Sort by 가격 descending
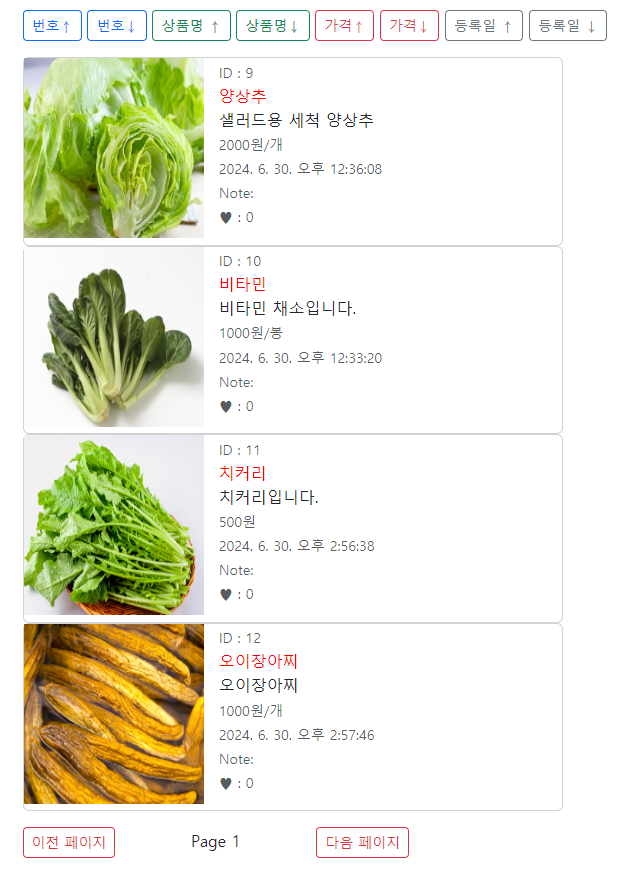This screenshot has height=870, width=622. tap(409, 26)
